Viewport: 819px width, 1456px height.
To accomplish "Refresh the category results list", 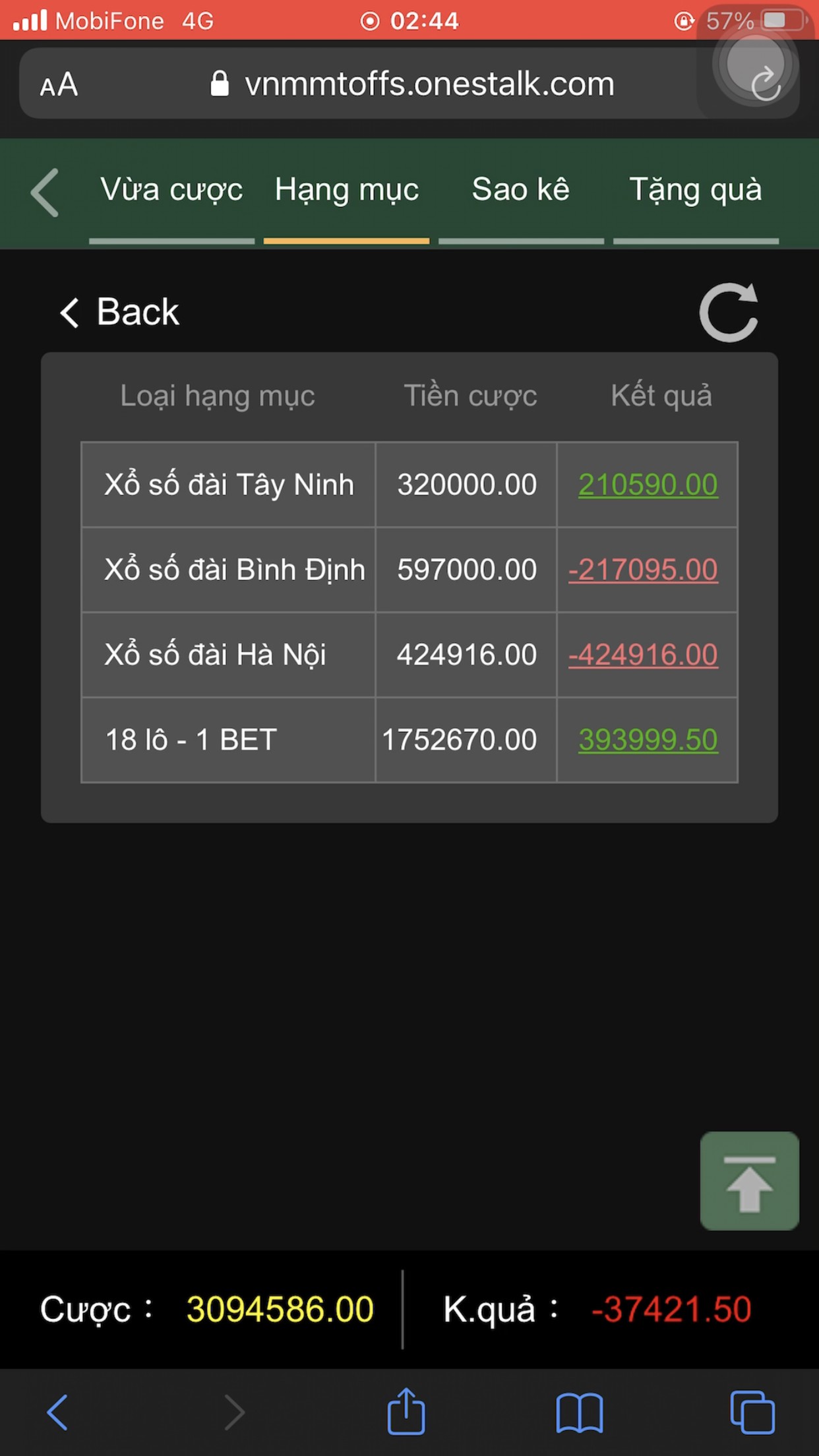I will (729, 313).
